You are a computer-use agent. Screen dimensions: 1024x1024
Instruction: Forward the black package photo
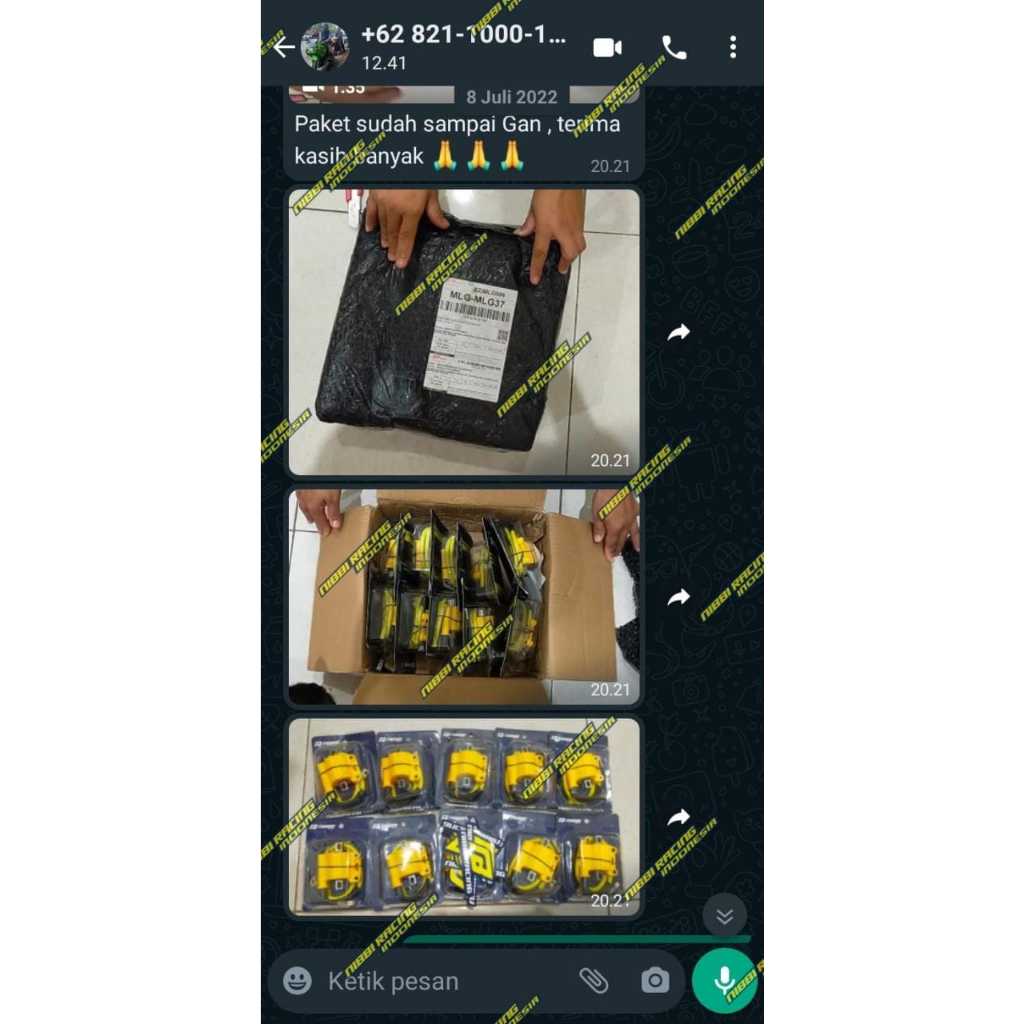tap(679, 332)
